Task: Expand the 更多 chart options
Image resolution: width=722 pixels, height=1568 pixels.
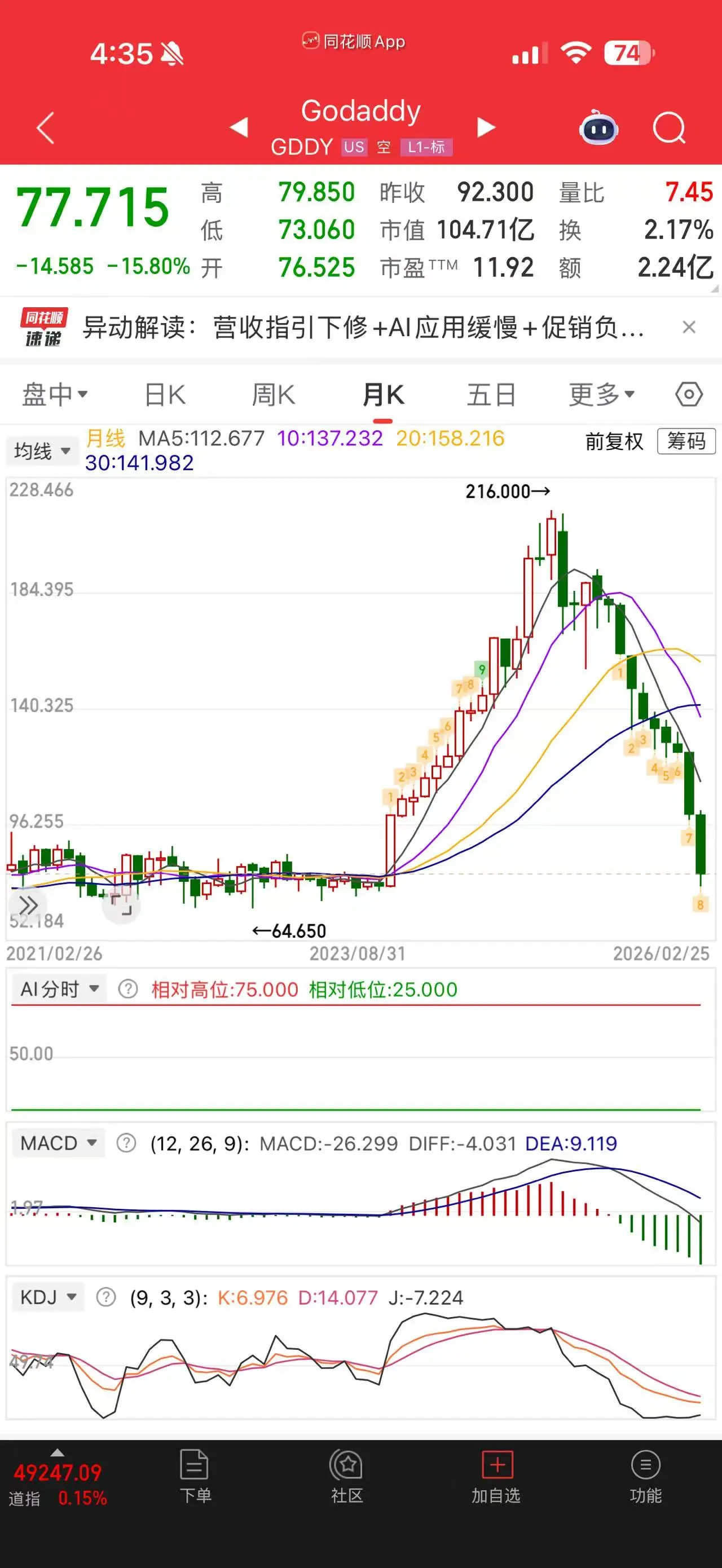Action: pos(601,395)
